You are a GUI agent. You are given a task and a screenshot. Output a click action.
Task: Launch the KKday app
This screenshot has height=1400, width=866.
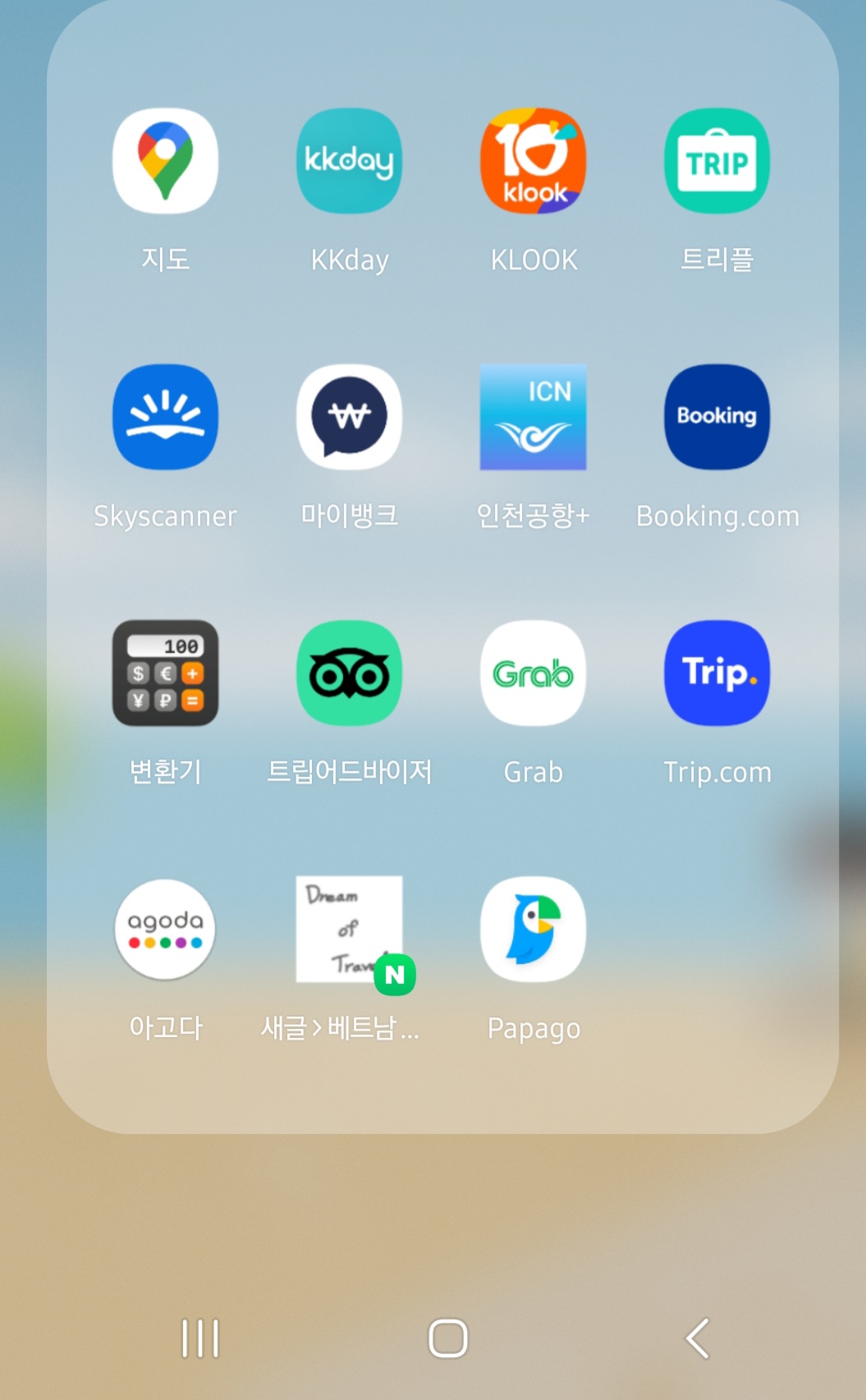click(x=349, y=161)
